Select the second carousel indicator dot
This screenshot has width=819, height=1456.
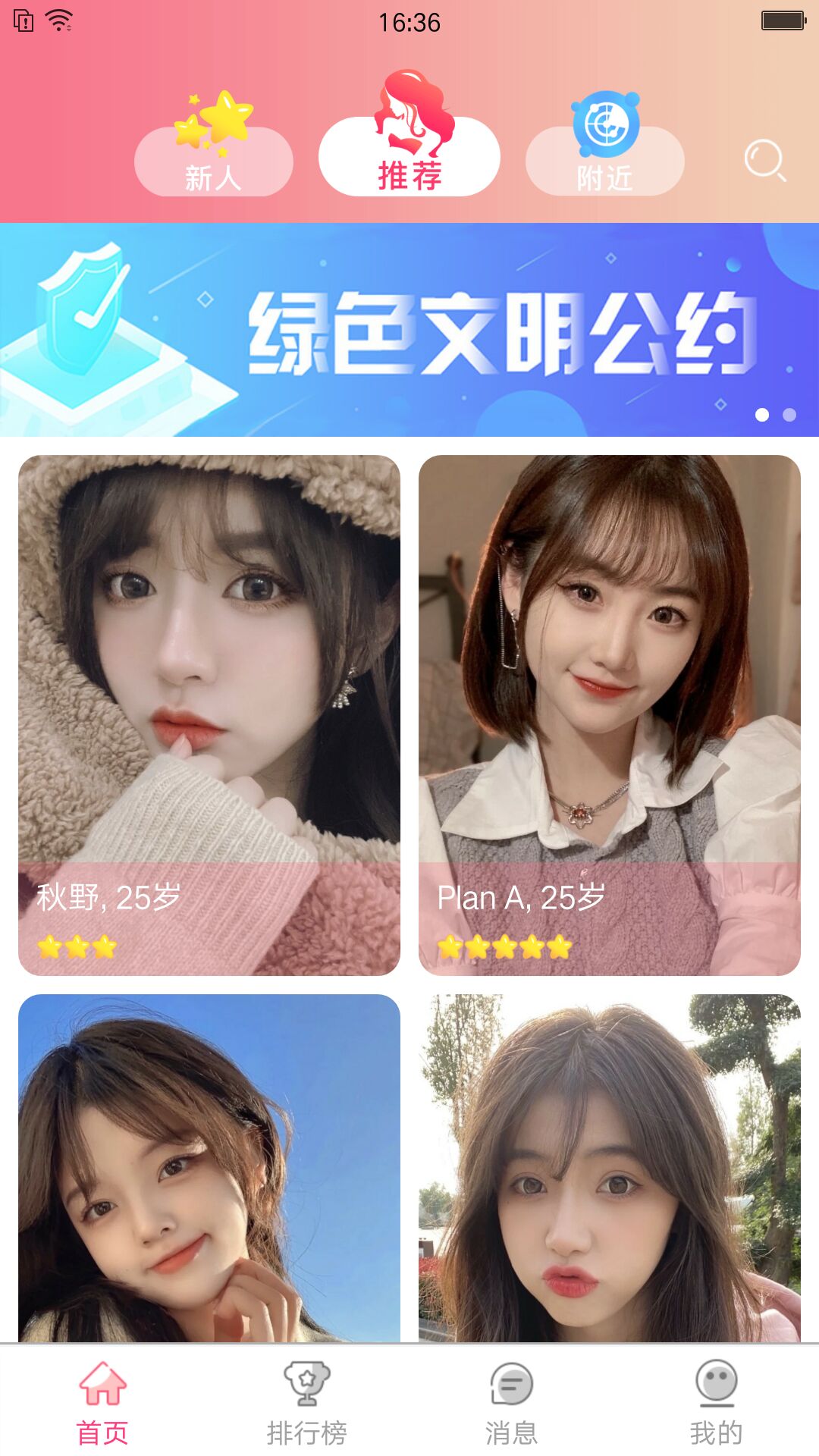click(789, 413)
